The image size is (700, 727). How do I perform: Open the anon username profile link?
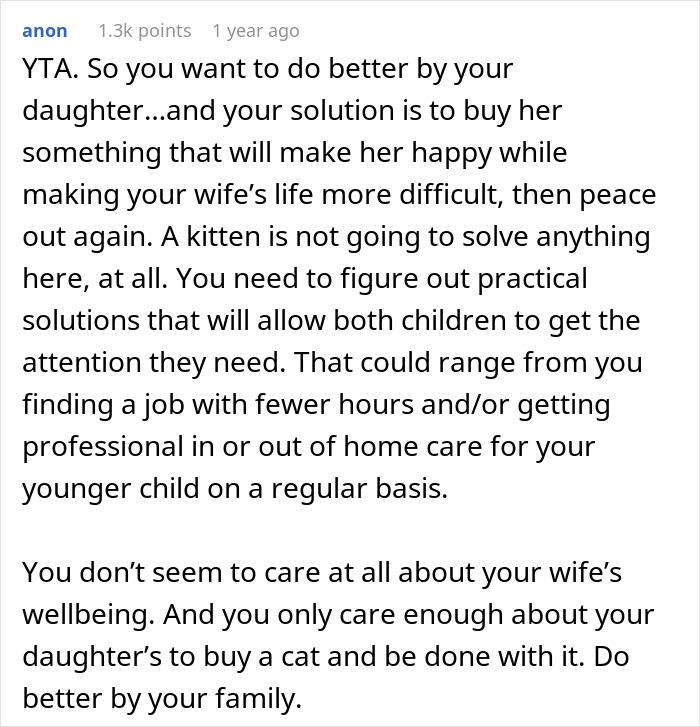point(45,31)
